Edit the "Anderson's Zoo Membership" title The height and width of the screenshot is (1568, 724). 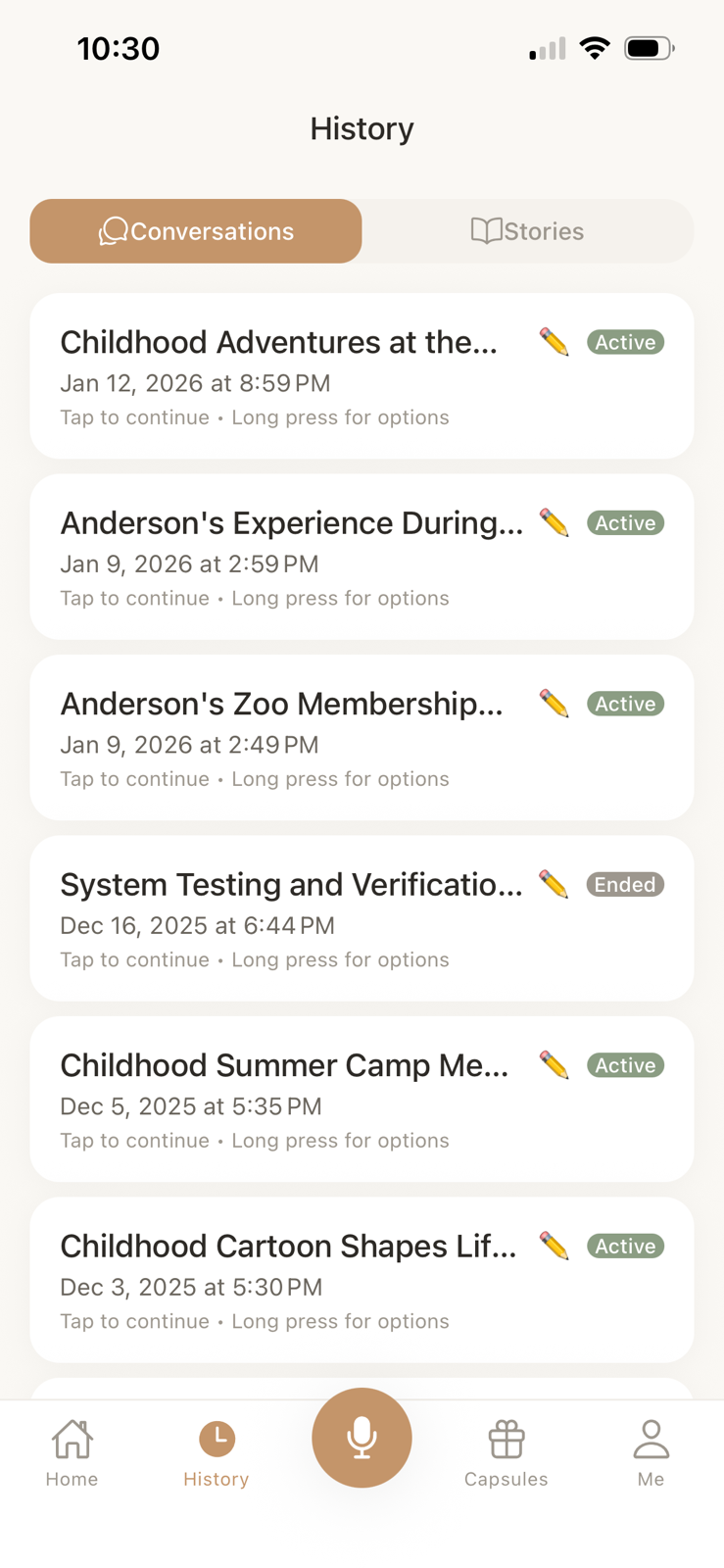pyautogui.click(x=555, y=703)
